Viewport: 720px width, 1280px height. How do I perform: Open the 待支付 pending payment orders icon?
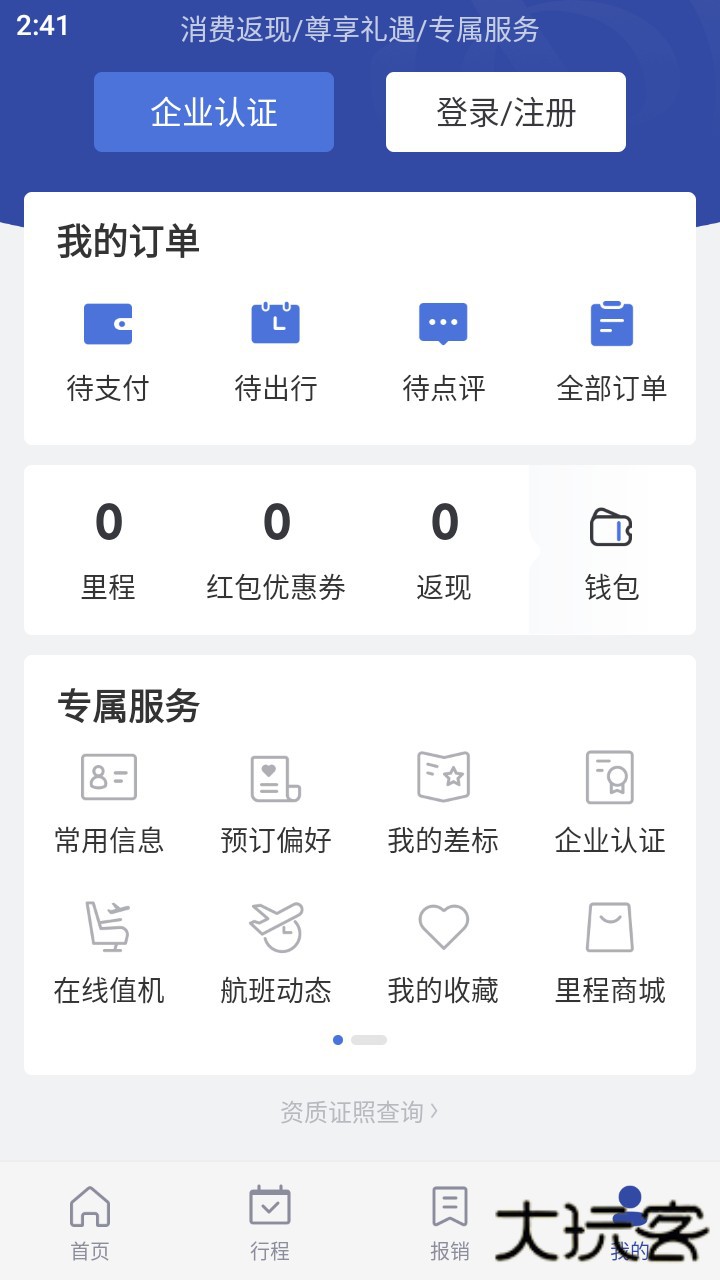click(108, 324)
